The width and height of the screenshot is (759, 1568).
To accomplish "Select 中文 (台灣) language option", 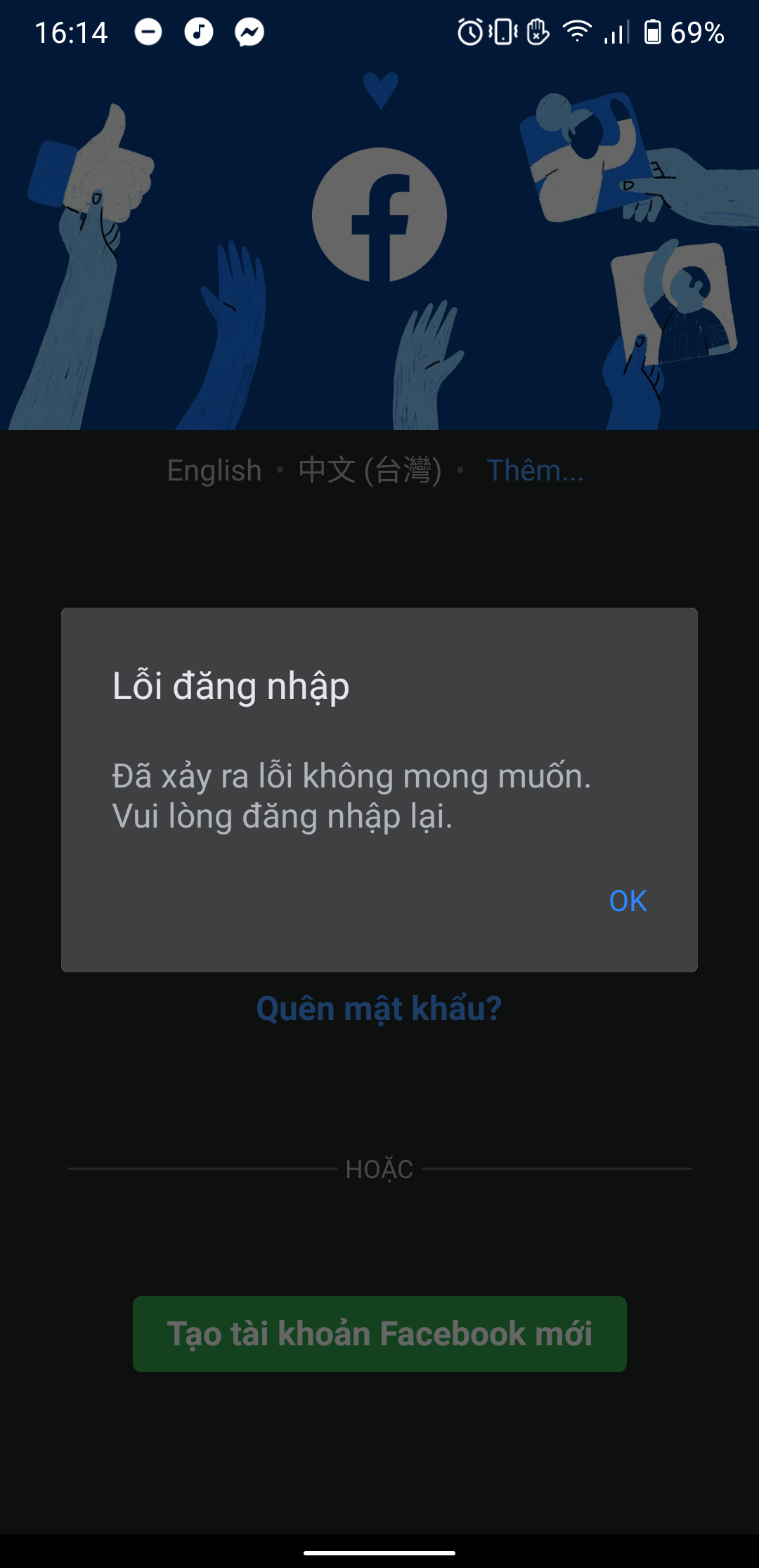I will click(x=370, y=471).
